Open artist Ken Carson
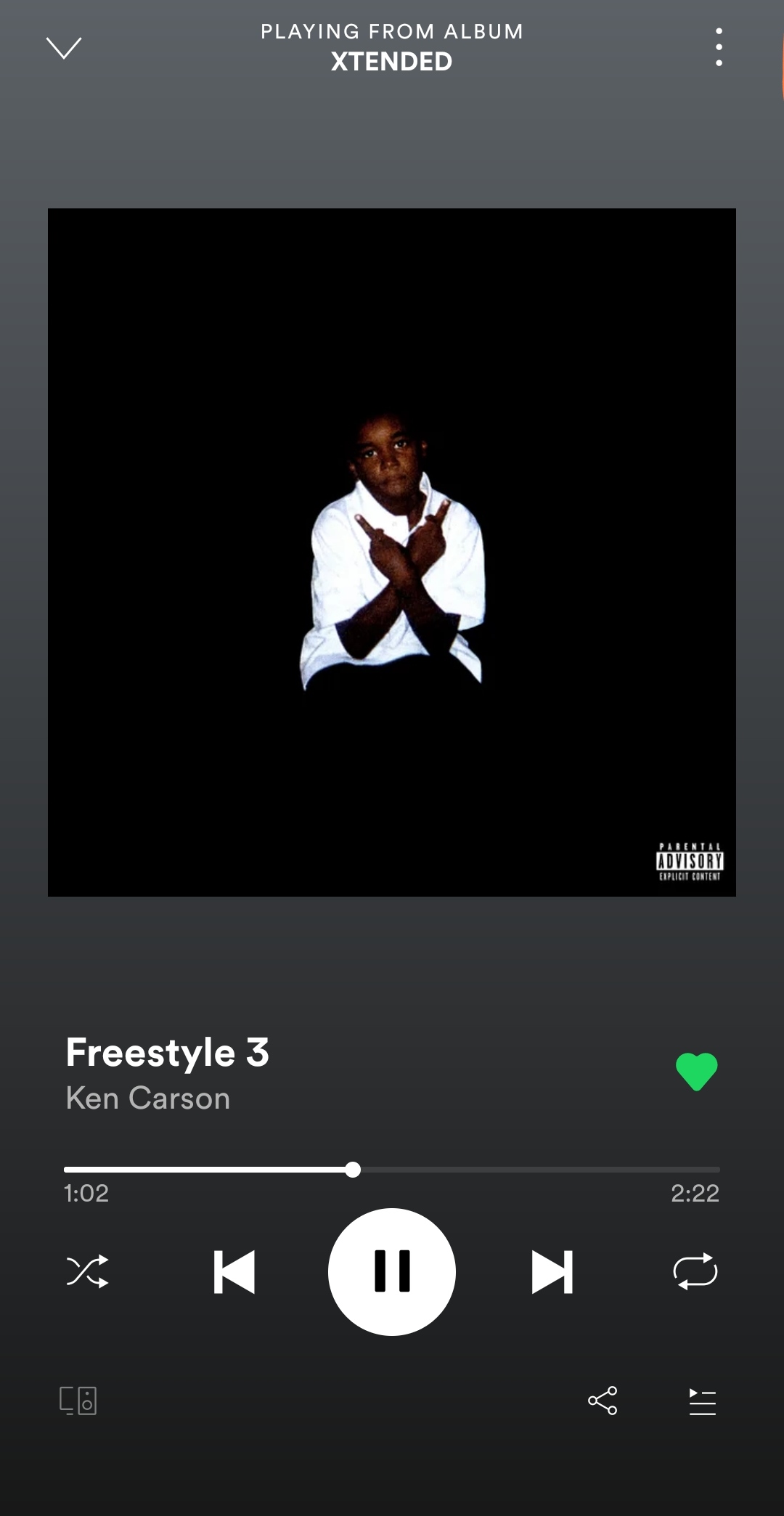This screenshot has width=784, height=1516. point(148,1098)
